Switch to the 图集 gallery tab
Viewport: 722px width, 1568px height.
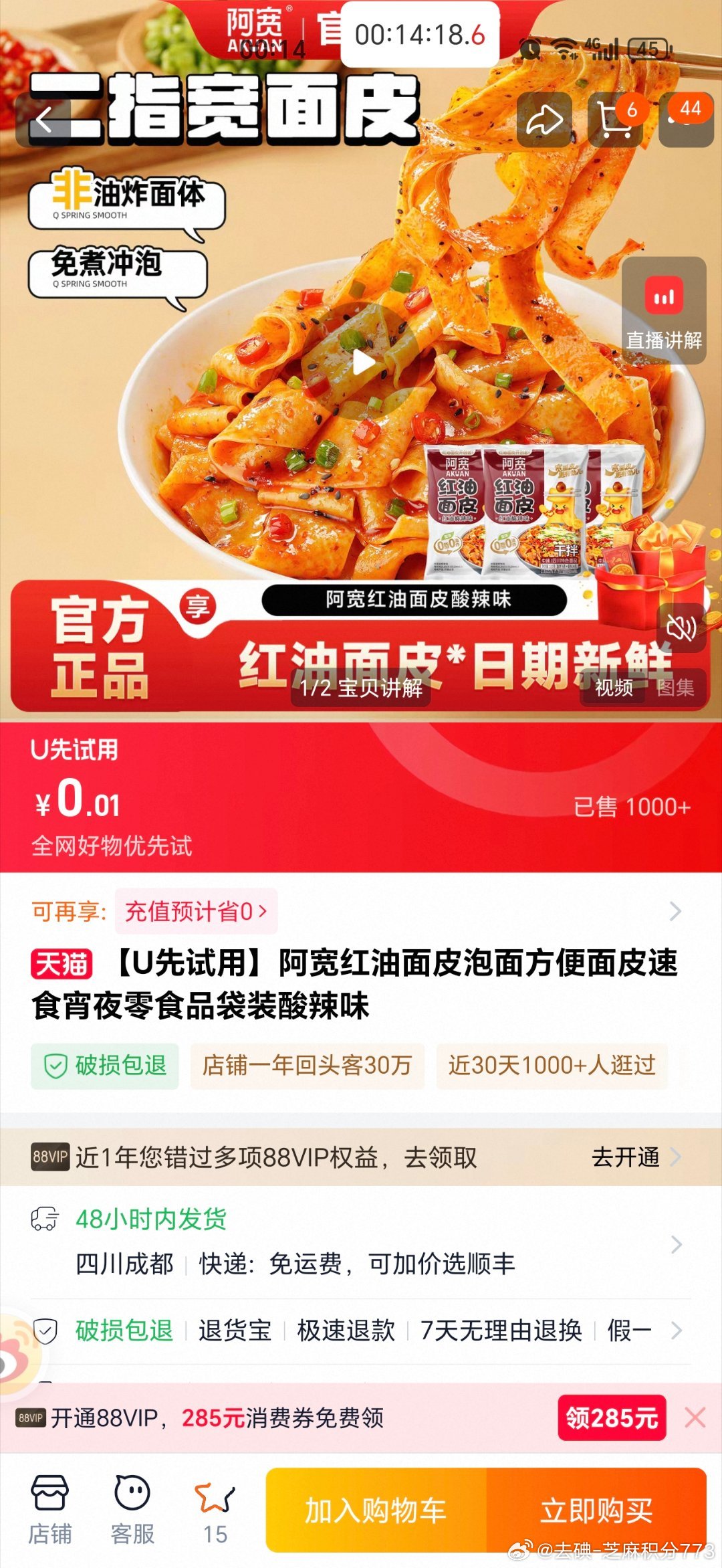675,687
